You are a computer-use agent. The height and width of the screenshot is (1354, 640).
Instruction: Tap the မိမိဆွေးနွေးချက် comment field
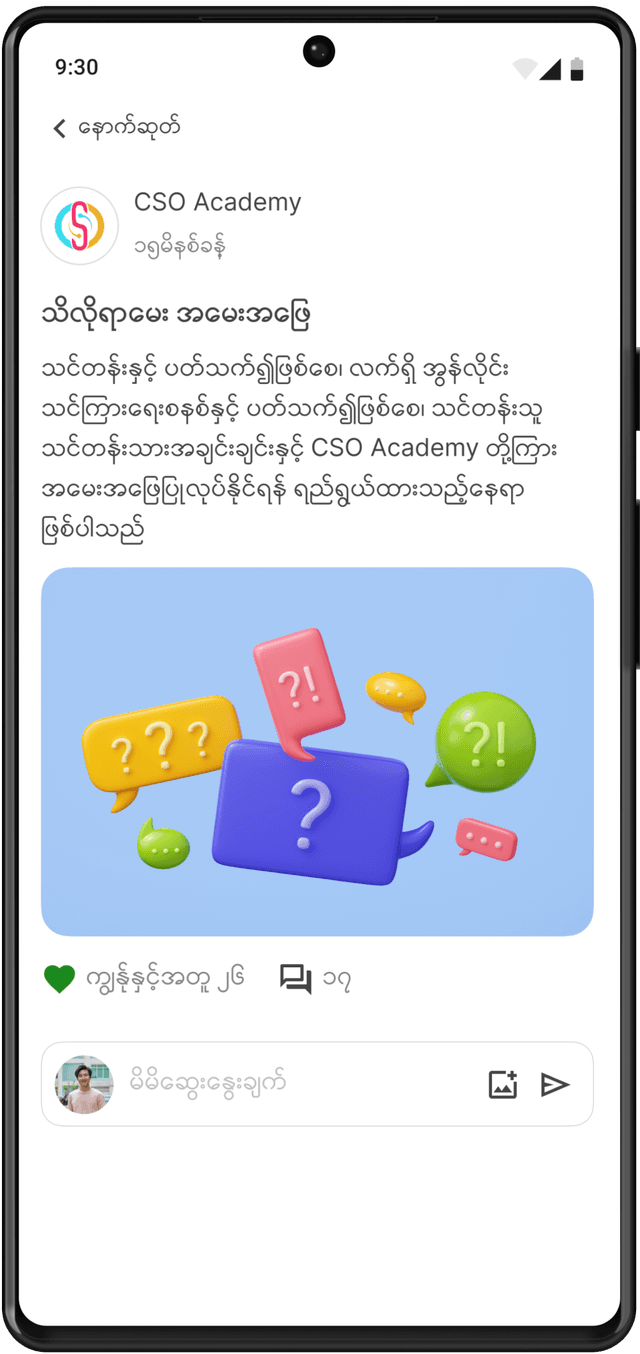click(x=300, y=1083)
